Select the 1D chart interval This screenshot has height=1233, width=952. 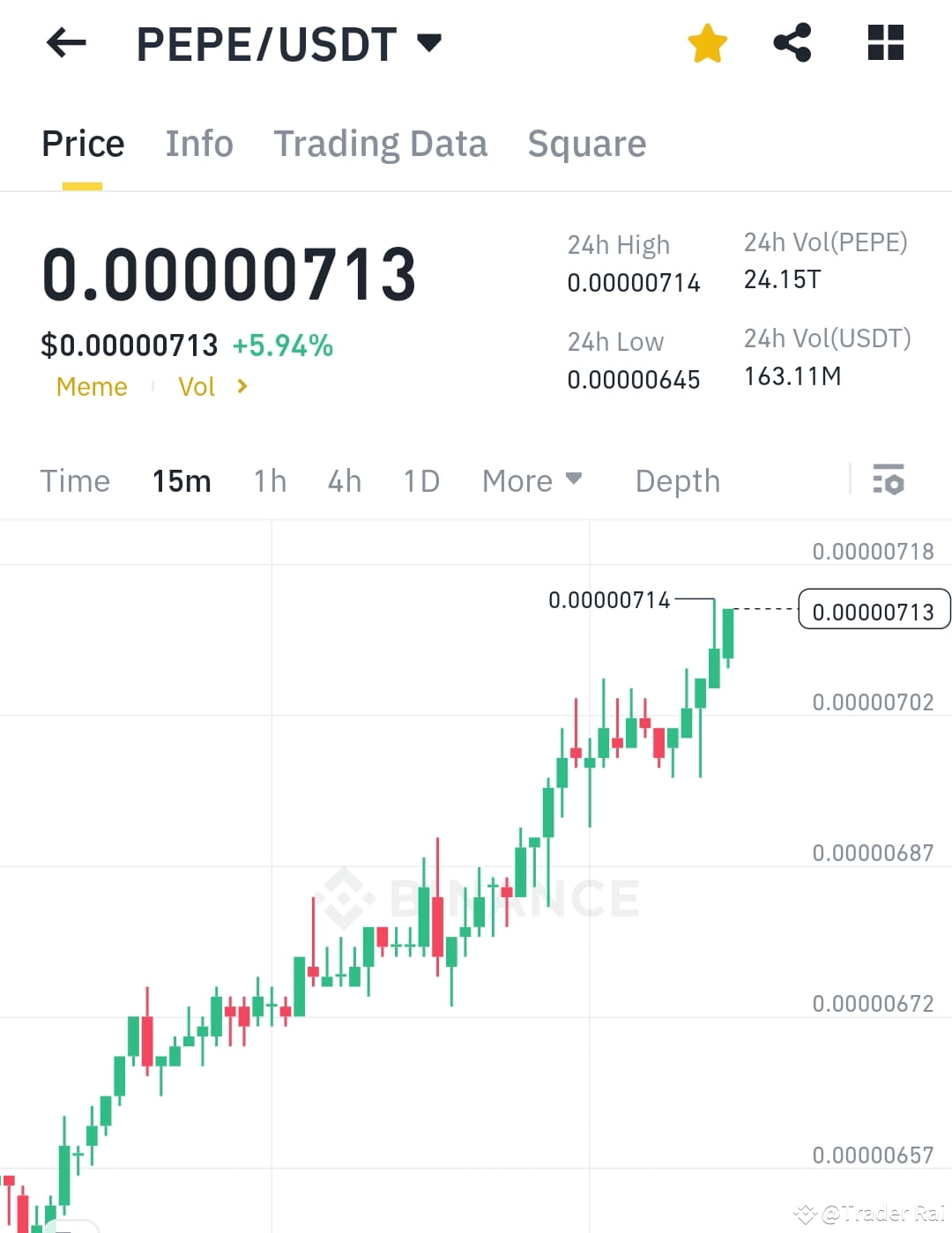[x=420, y=480]
